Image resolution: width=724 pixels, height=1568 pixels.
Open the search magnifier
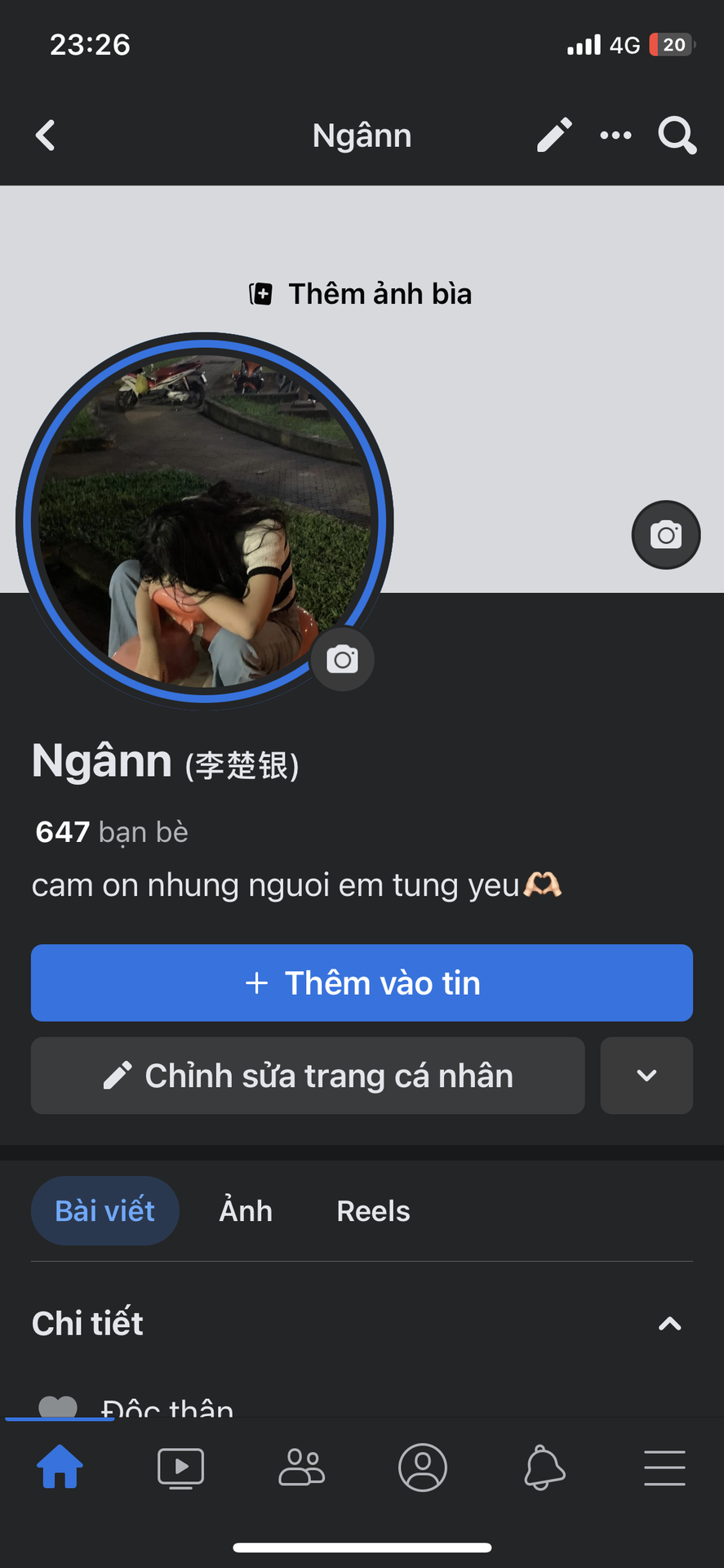[677, 136]
